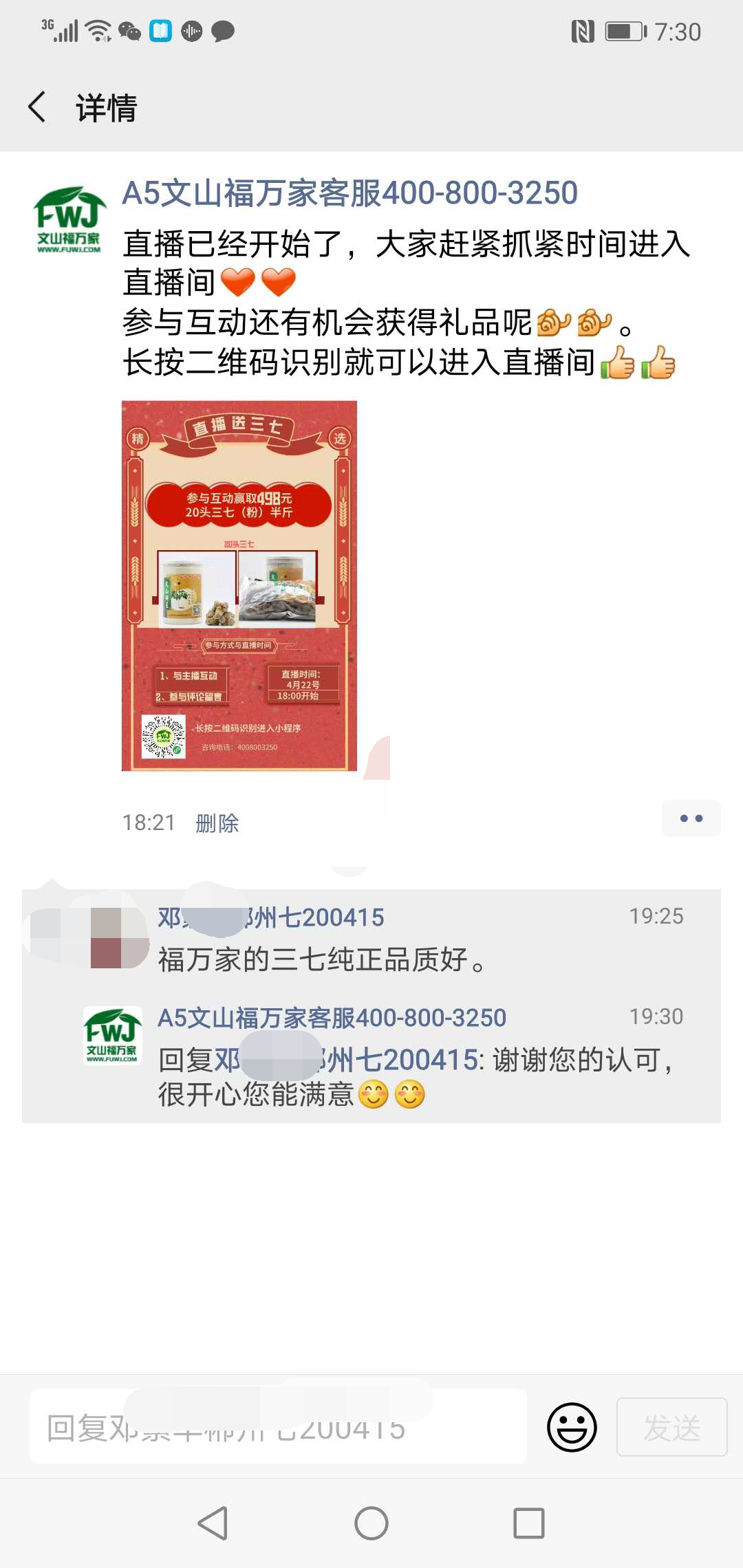Open the emoji picker
The width and height of the screenshot is (743, 1568).
(x=571, y=1428)
